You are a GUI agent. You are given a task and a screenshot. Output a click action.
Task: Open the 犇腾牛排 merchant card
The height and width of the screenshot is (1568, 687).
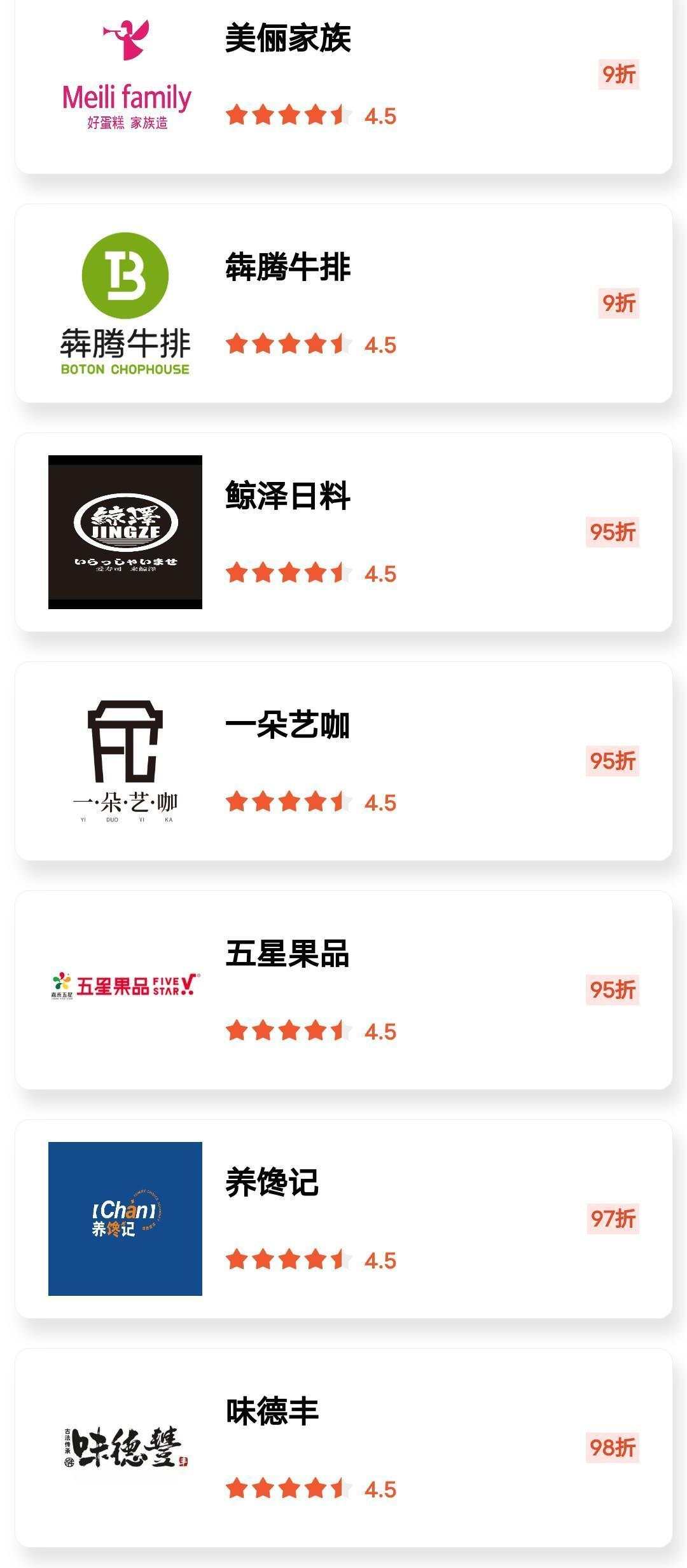343,303
